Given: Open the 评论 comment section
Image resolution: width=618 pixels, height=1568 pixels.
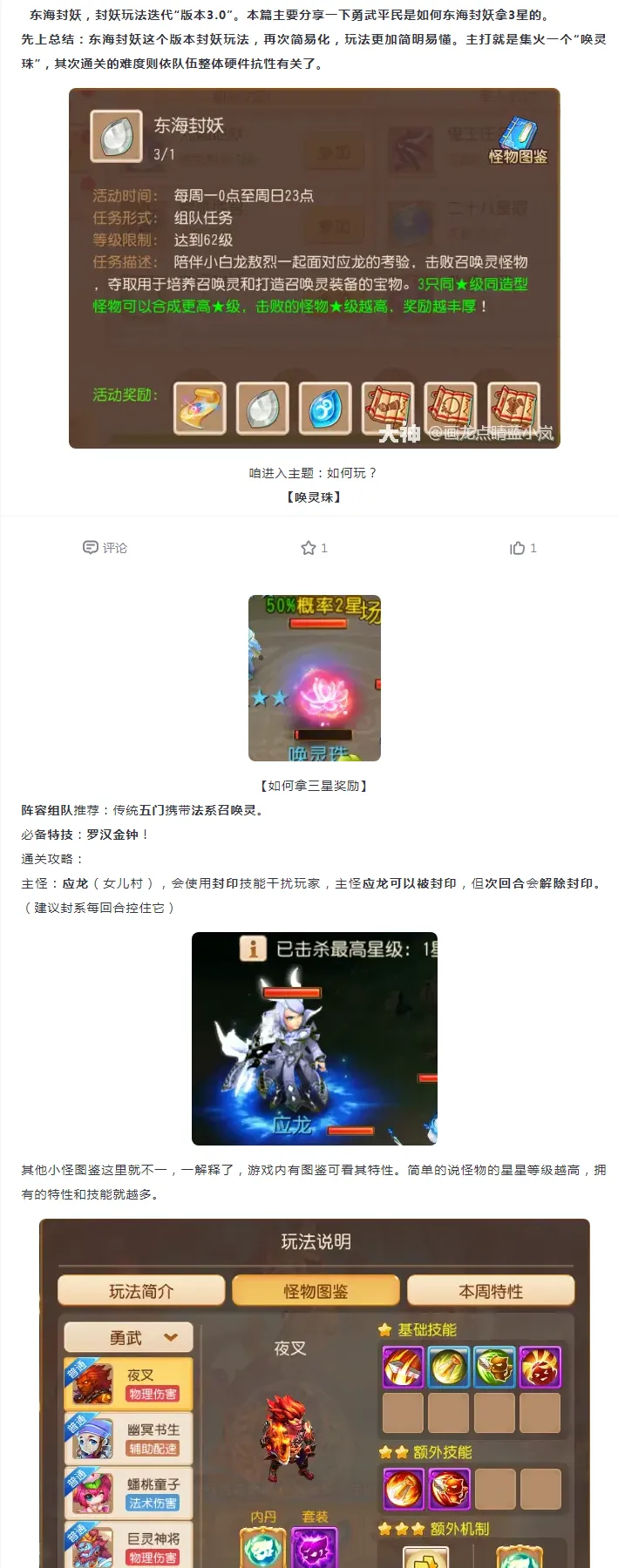Looking at the screenshot, I should [105, 548].
